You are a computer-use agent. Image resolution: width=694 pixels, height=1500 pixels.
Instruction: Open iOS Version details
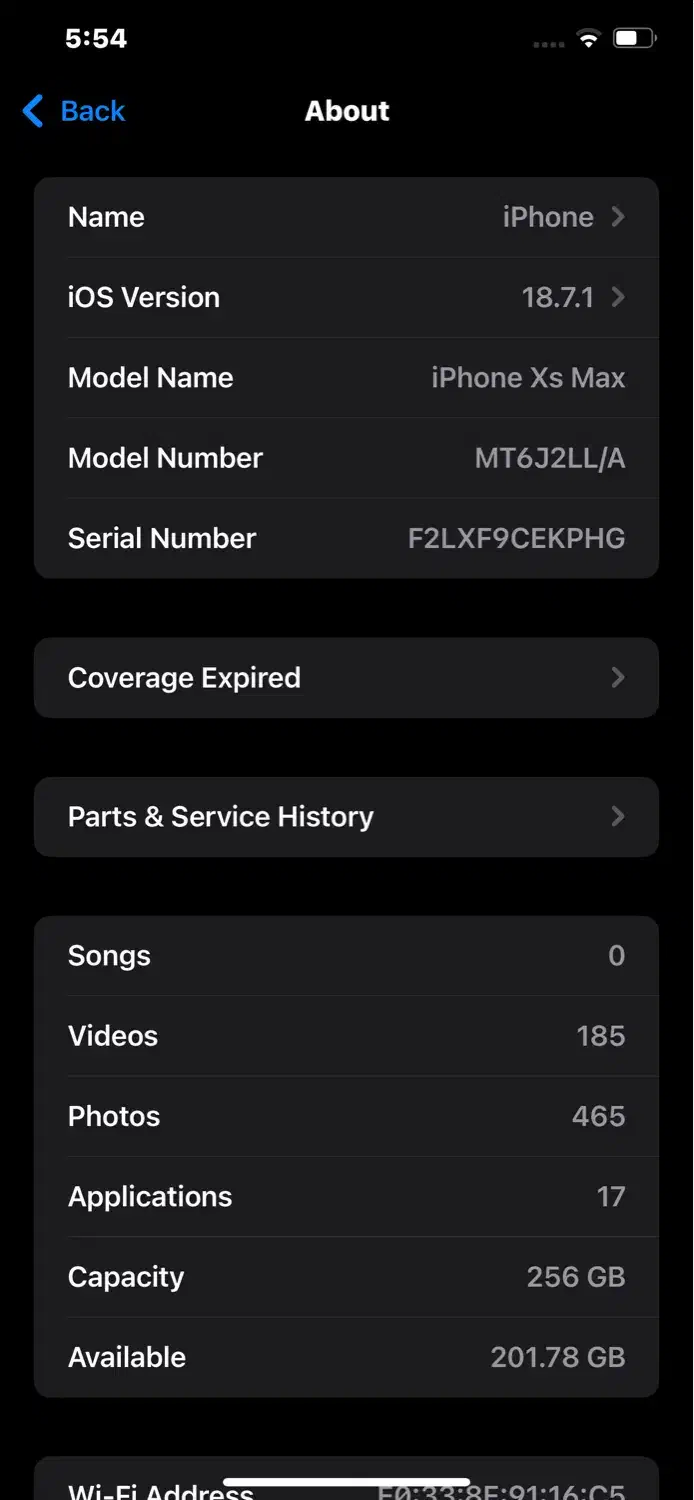coord(346,298)
